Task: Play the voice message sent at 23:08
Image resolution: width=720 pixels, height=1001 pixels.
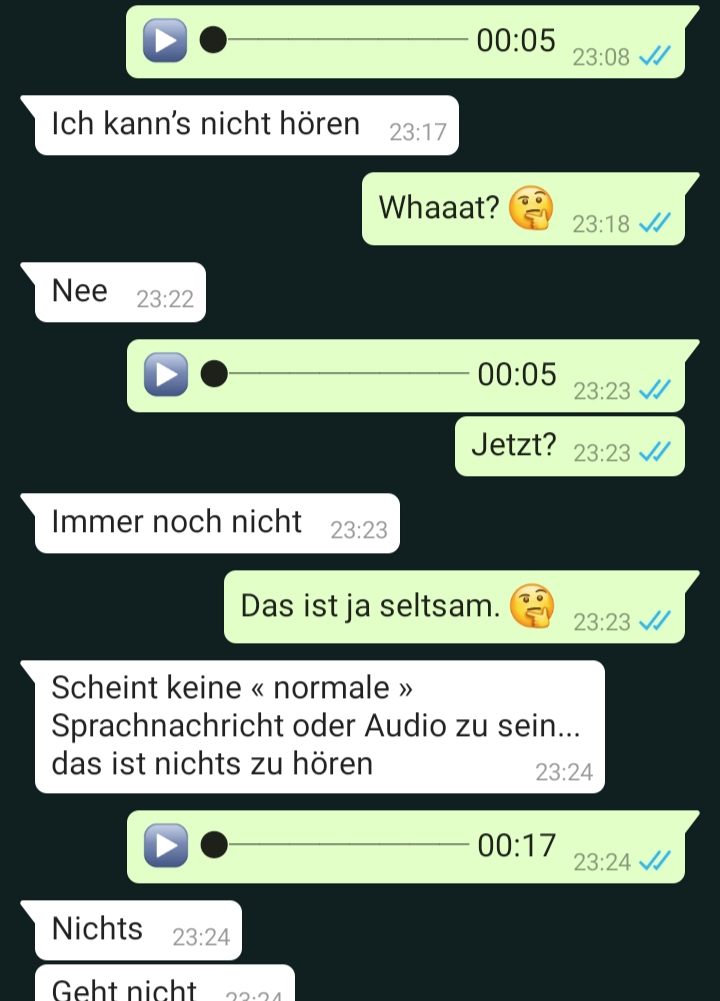Action: point(164,41)
